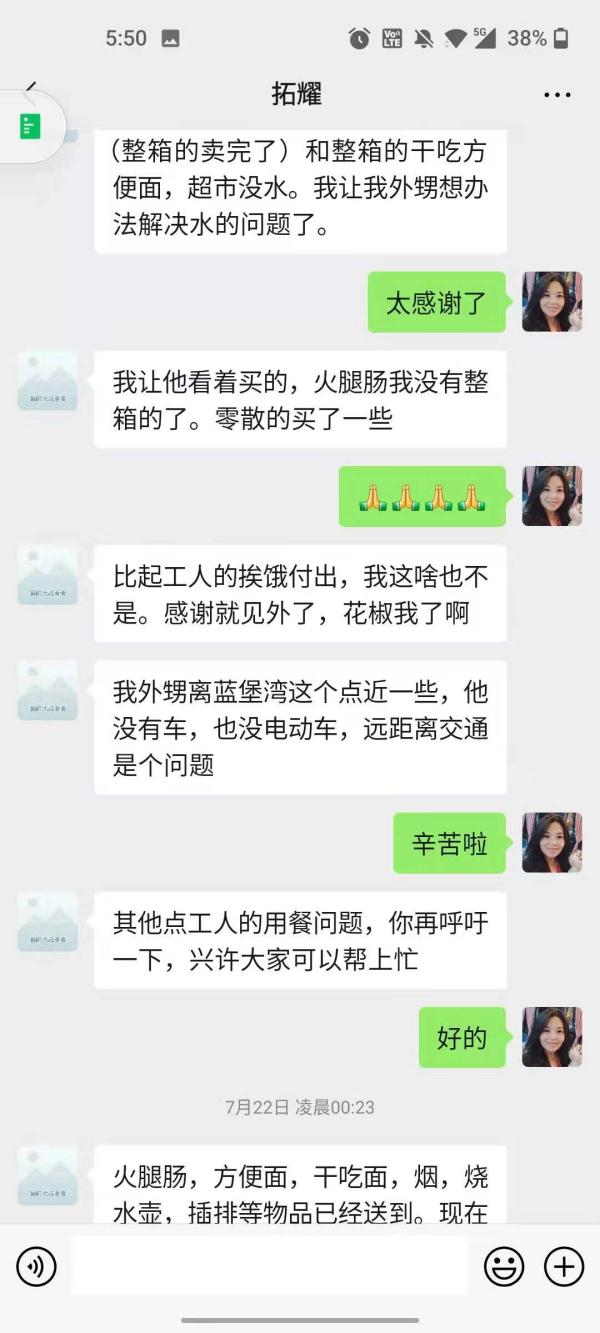600x1333 pixels.
Task: Open the floating green document window
Action: [31, 126]
